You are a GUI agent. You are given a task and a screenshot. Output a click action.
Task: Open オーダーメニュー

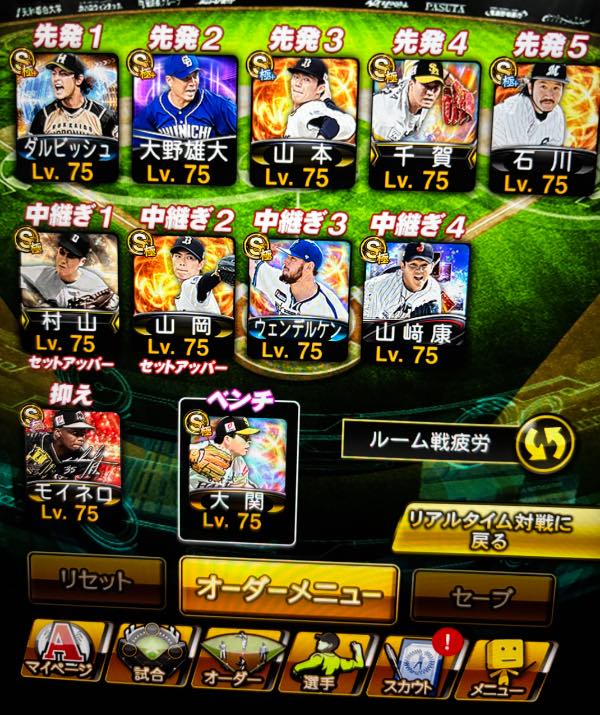tap(289, 590)
